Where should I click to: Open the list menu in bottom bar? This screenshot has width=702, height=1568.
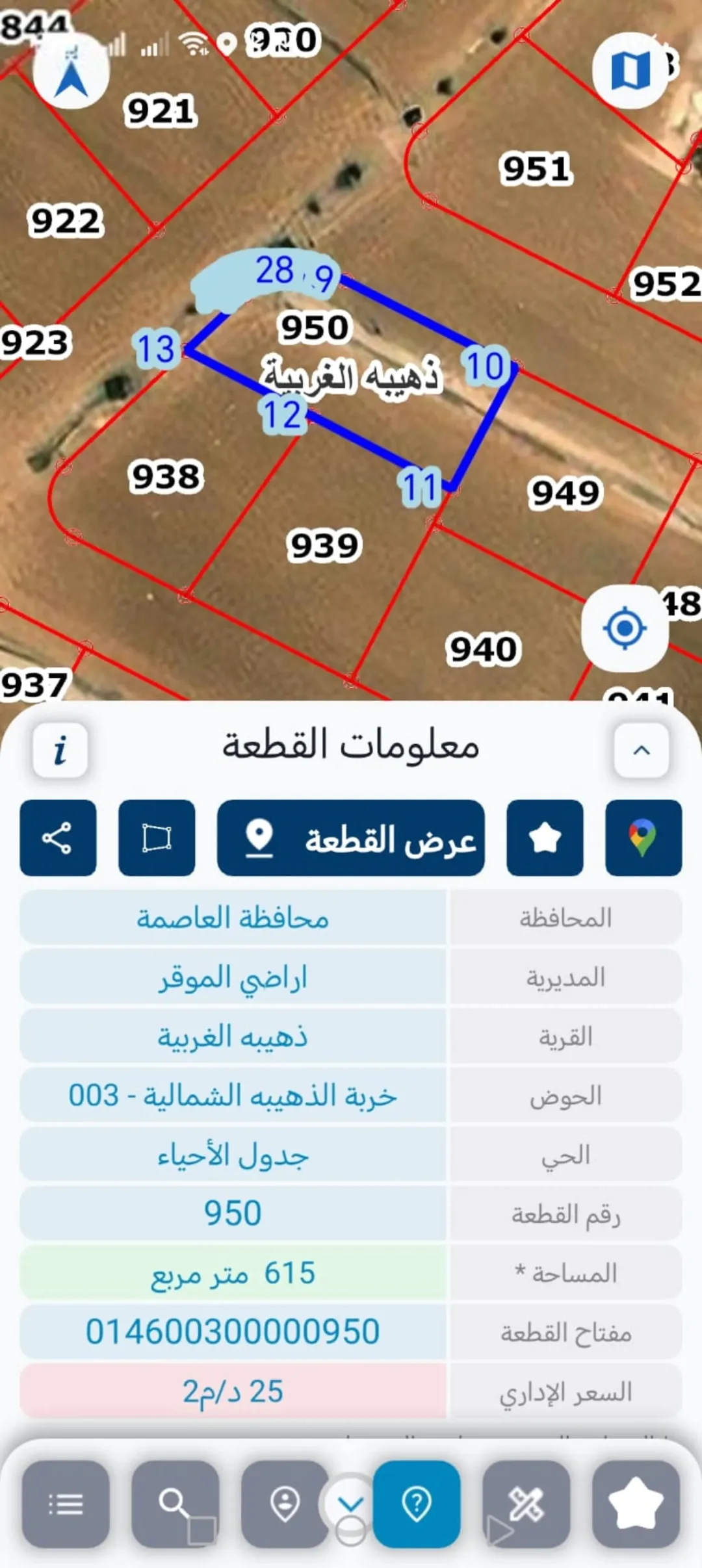[66, 1504]
